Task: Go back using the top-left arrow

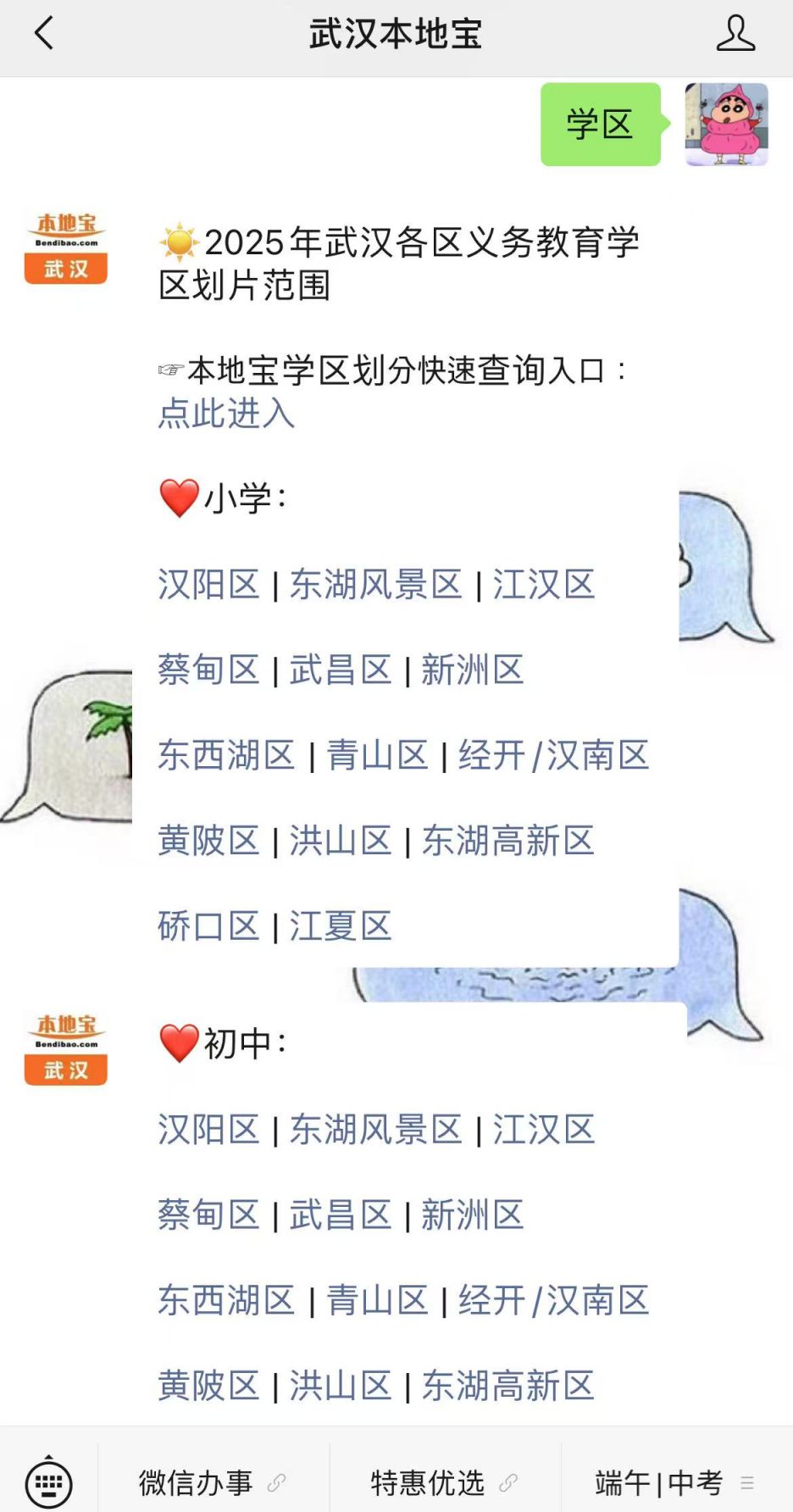Action: [44, 34]
